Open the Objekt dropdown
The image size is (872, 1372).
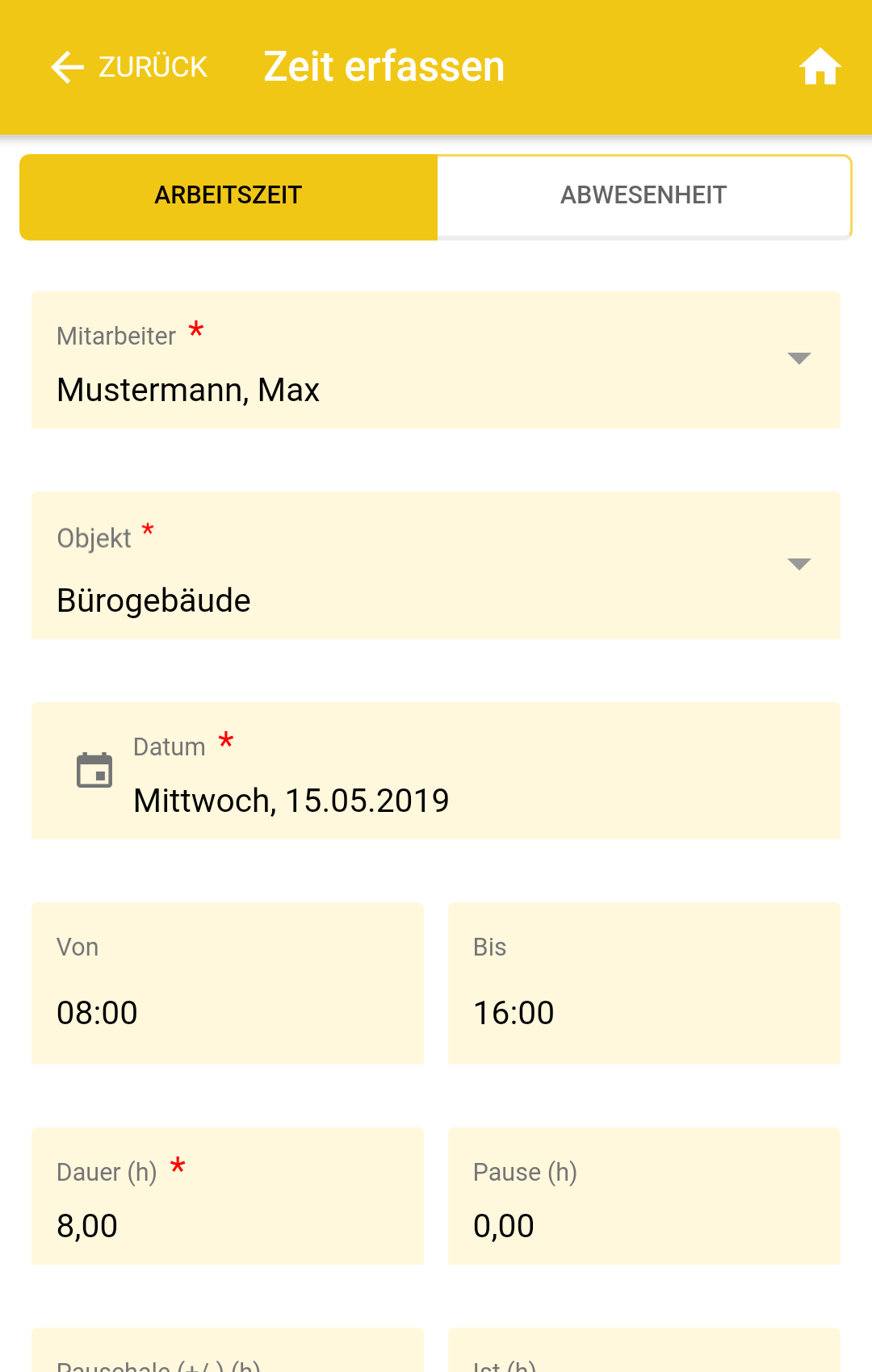436,566
